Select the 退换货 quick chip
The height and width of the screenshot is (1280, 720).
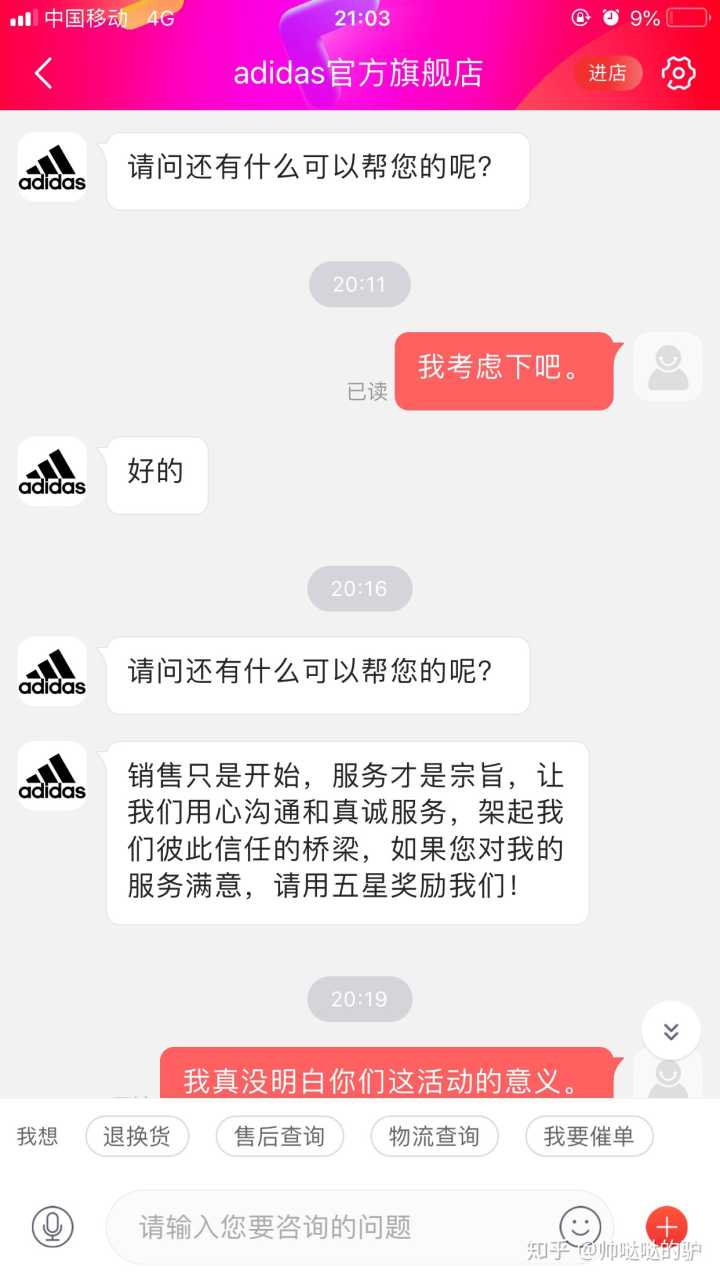(137, 1136)
